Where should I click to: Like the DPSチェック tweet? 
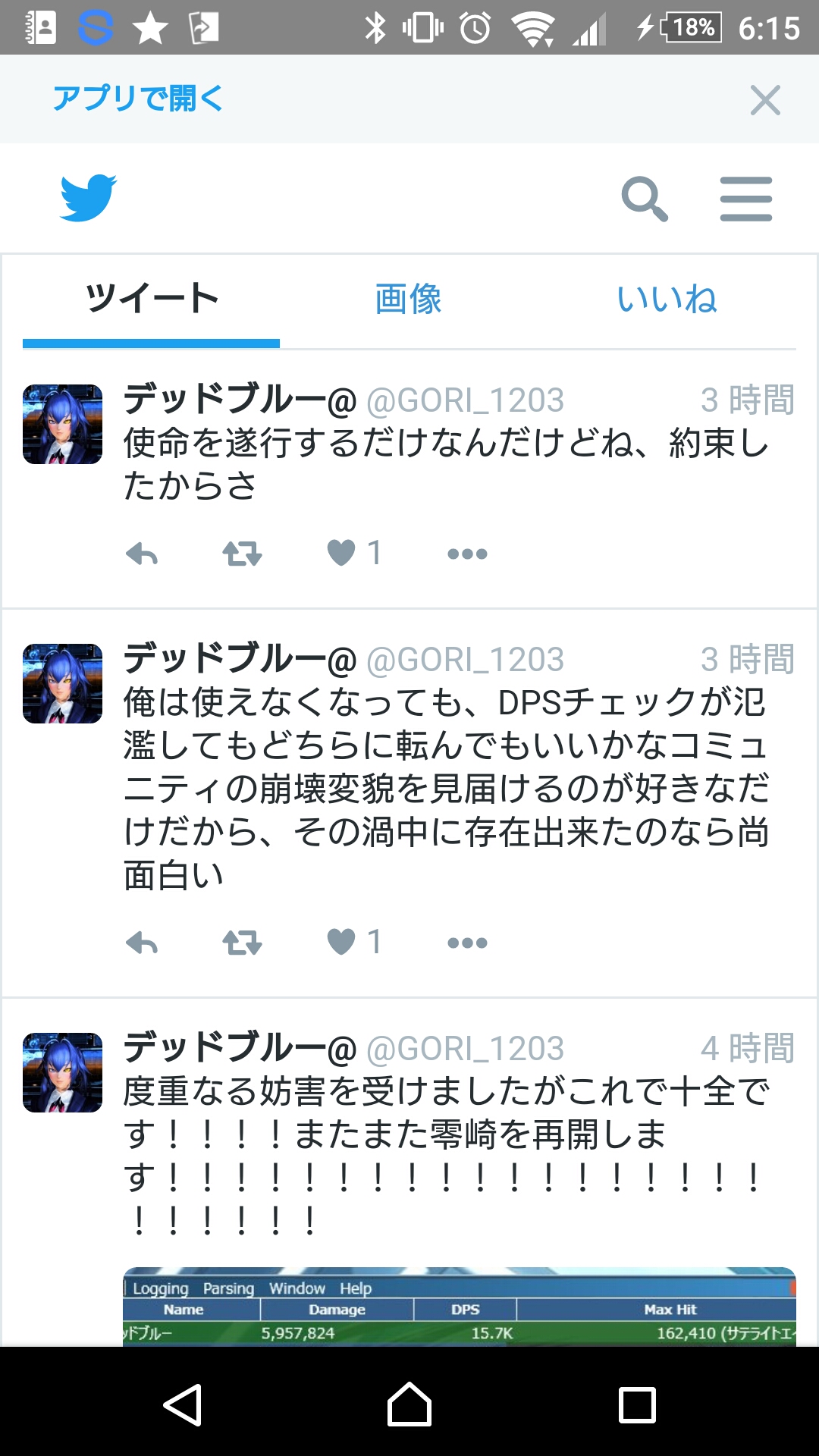341,942
